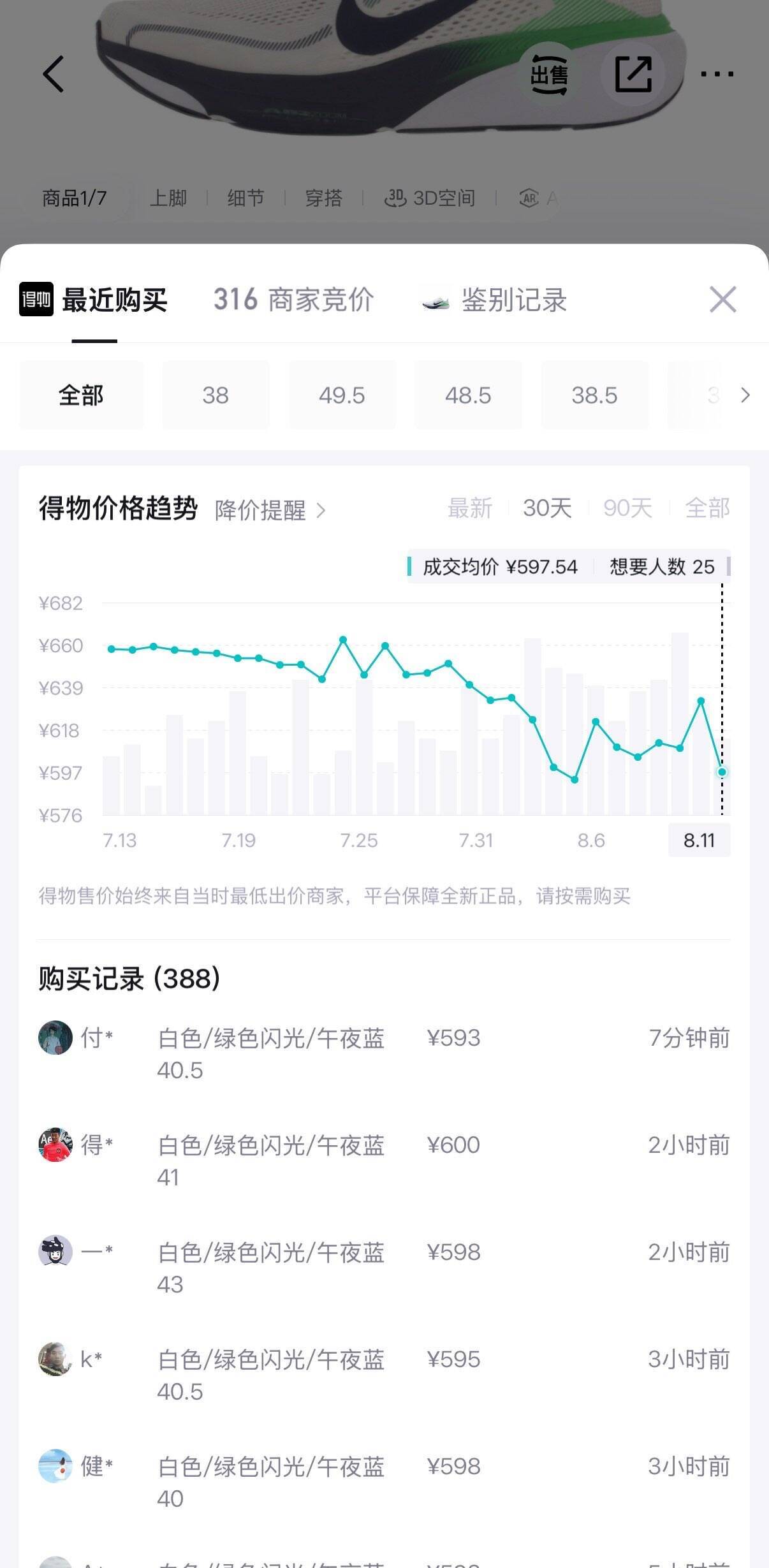769x1568 pixels.
Task: Close the recent purchases sheet
Action: point(722,299)
